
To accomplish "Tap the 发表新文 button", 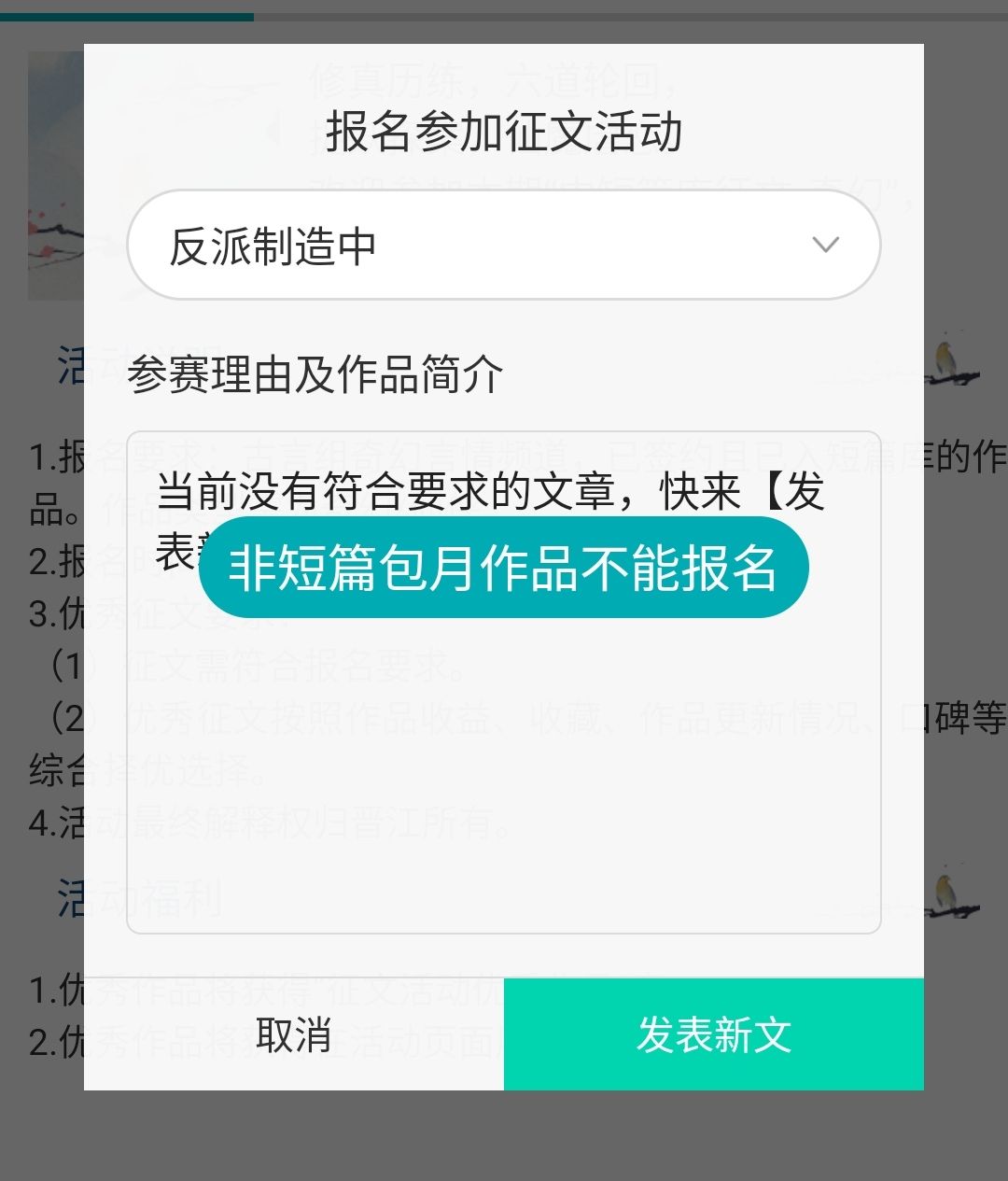I will pyautogui.click(x=714, y=1034).
